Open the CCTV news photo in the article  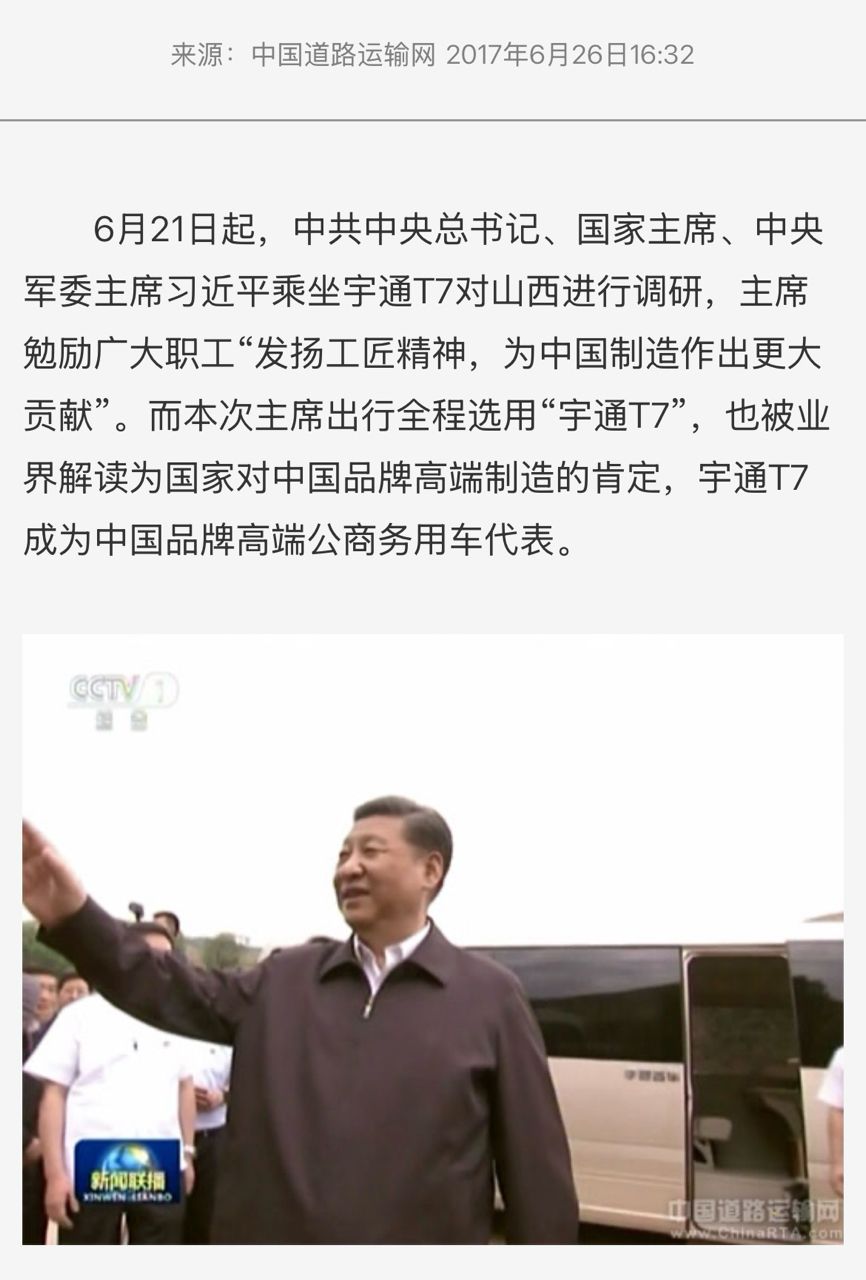click(x=432, y=938)
